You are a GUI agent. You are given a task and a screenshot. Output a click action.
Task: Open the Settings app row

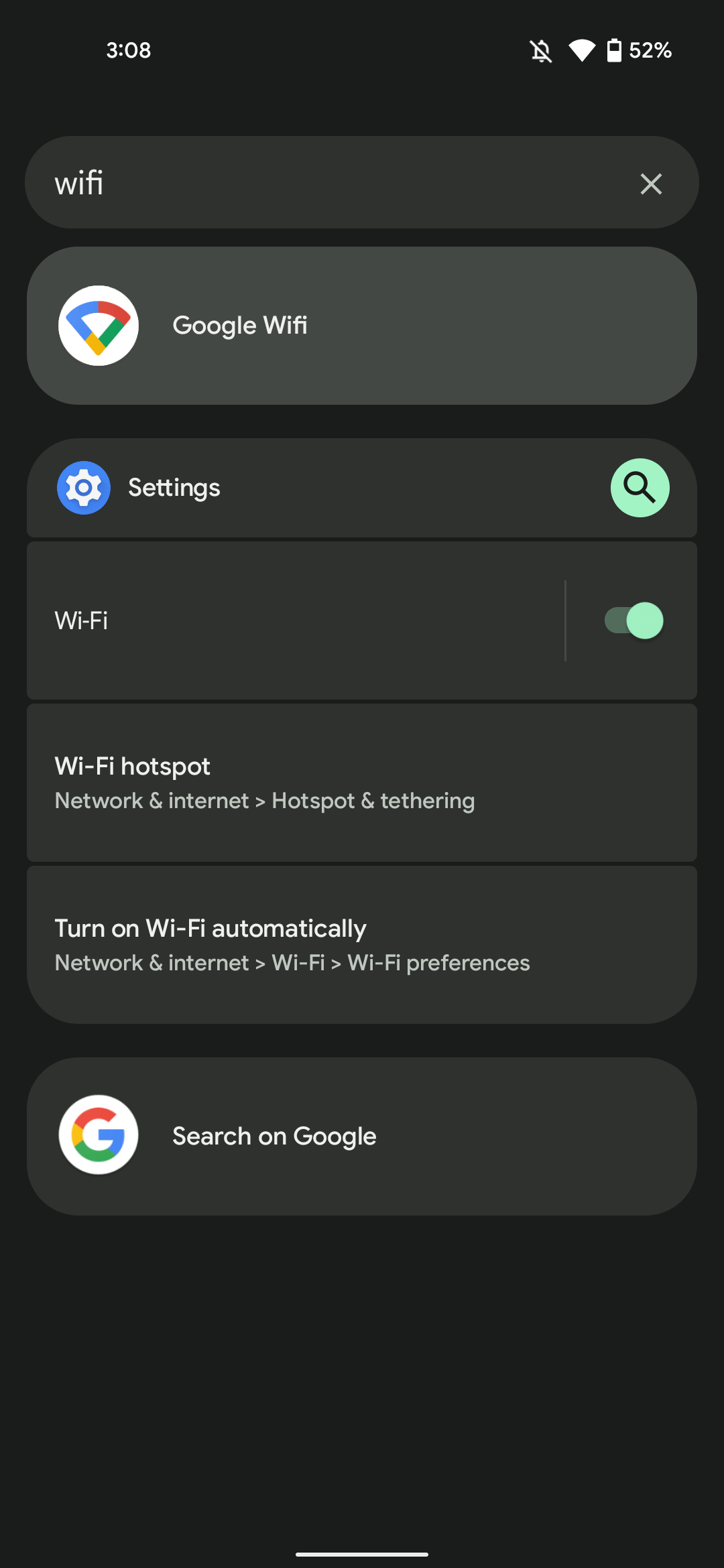tap(268, 488)
